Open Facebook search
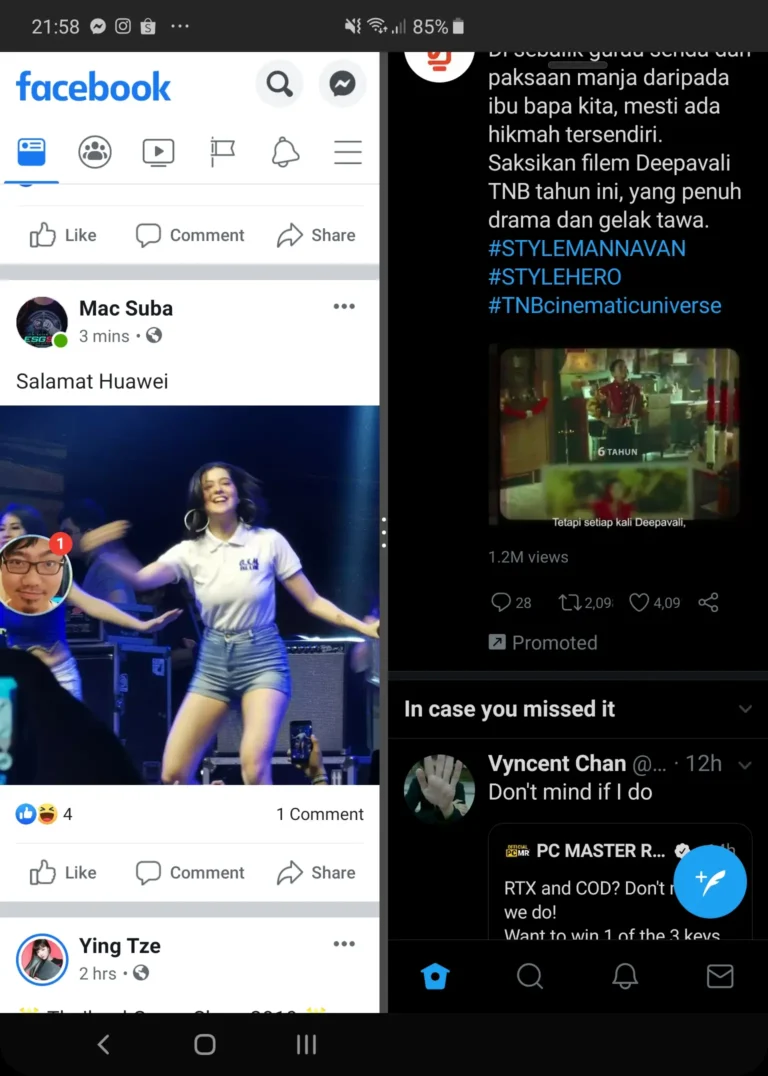The image size is (768, 1076). pyautogui.click(x=280, y=85)
